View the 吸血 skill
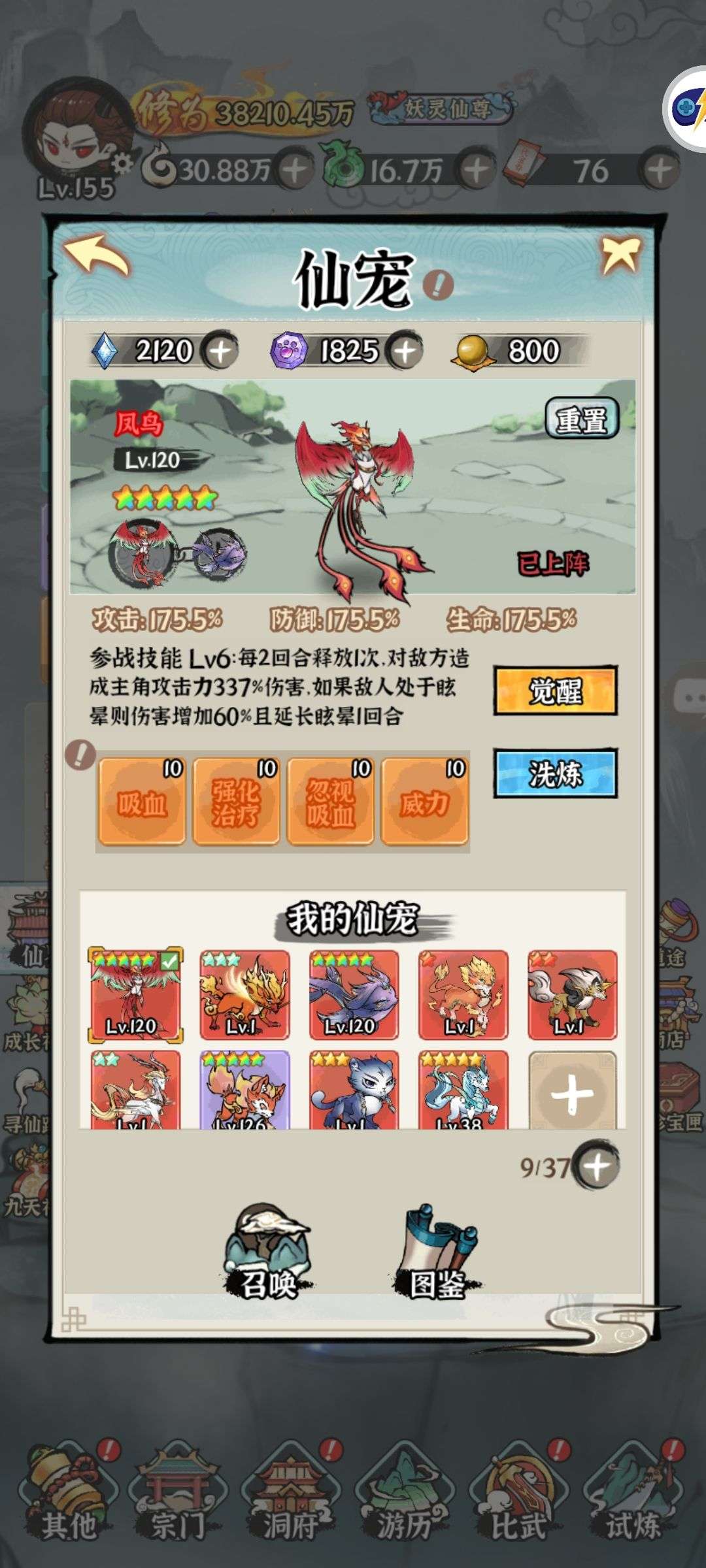Viewport: 706px width, 1568px height. (x=142, y=802)
